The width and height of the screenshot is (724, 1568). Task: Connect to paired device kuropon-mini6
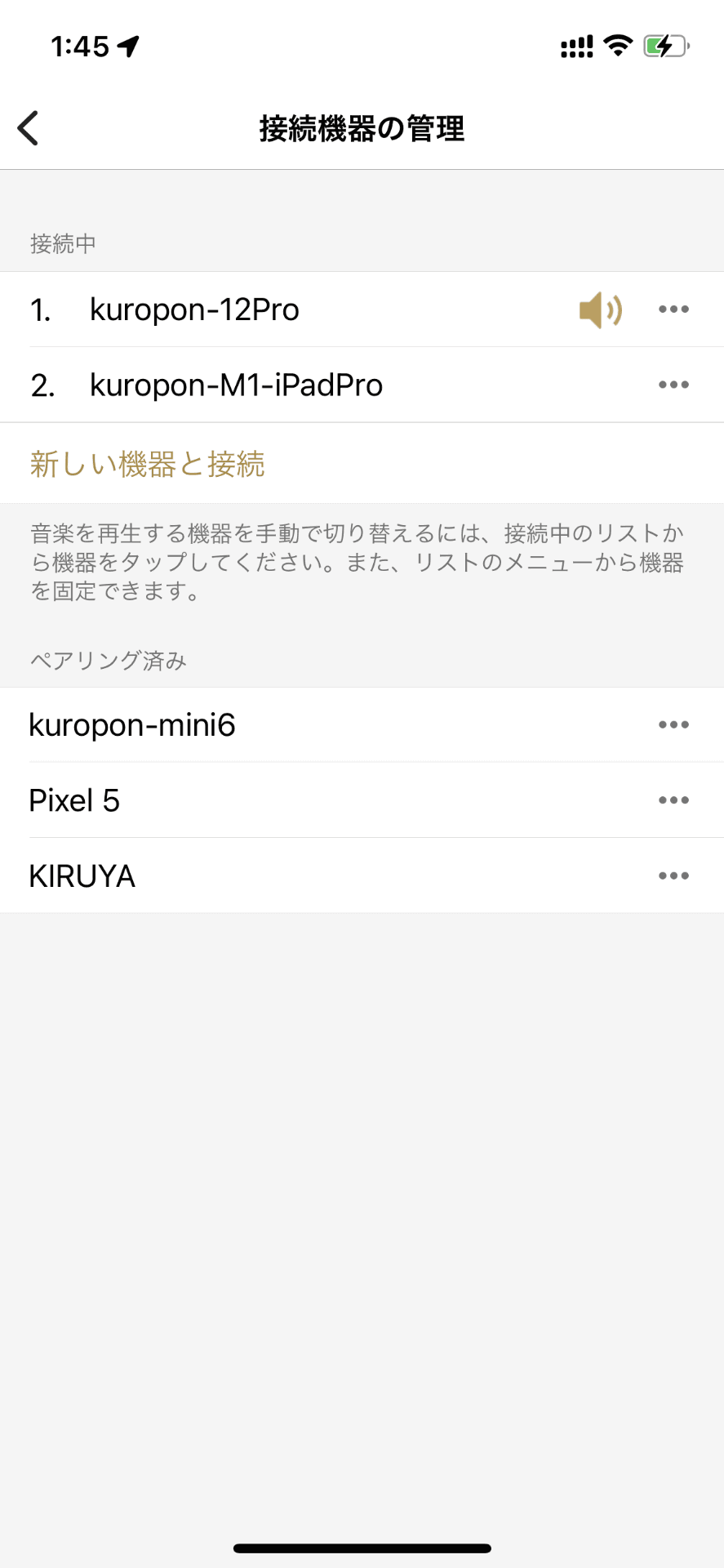pos(132,725)
